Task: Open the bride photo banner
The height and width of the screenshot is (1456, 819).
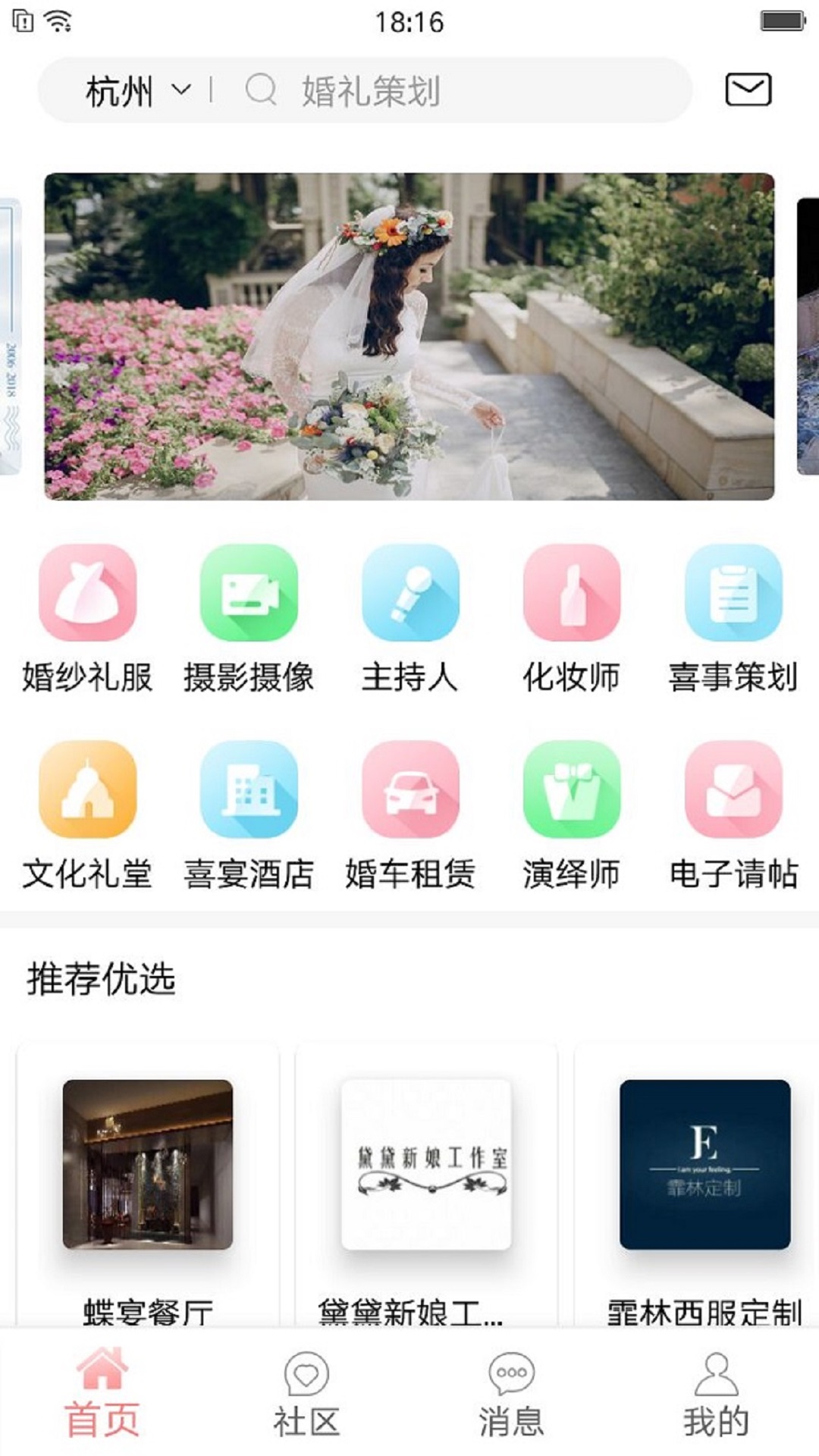Action: point(409,336)
